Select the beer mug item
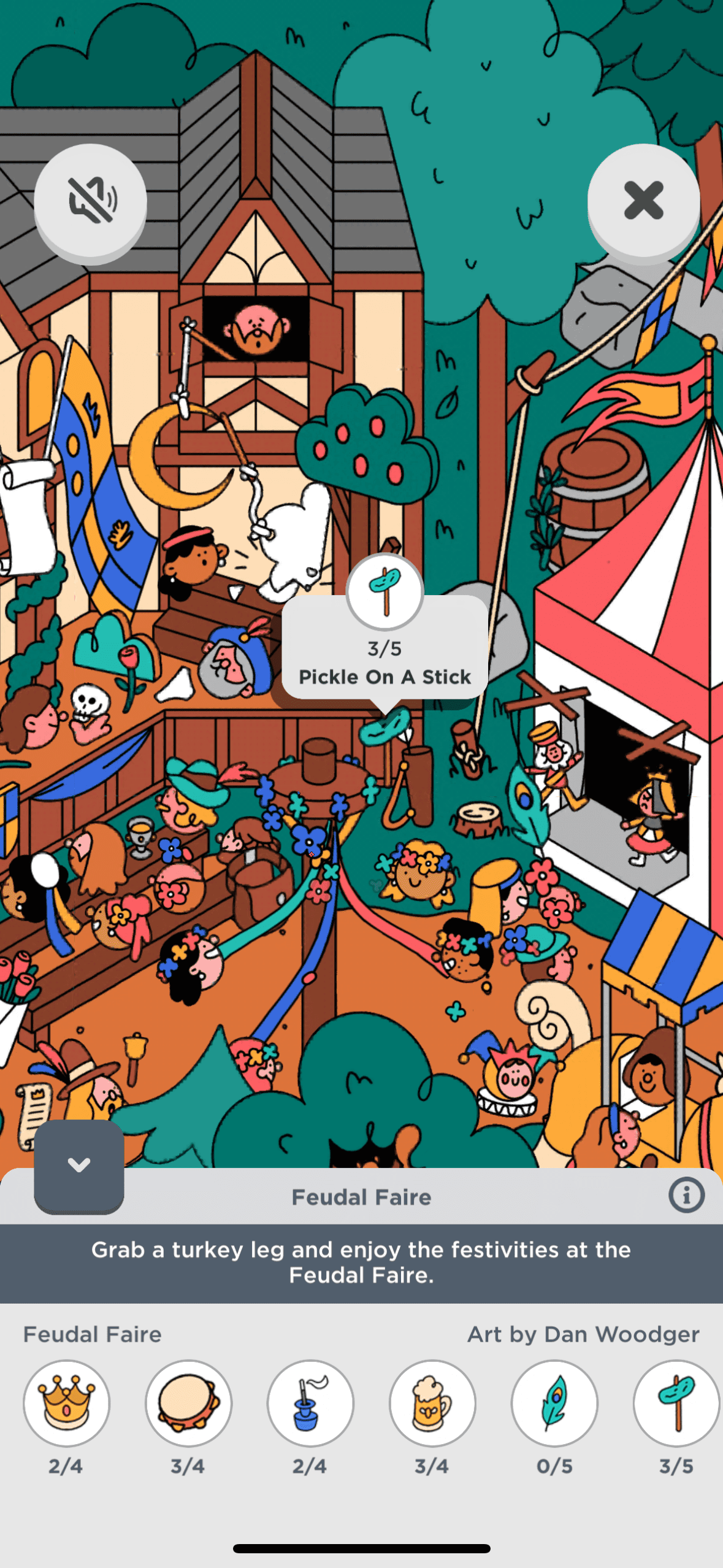Screen dimensions: 723x1568 432,1403
